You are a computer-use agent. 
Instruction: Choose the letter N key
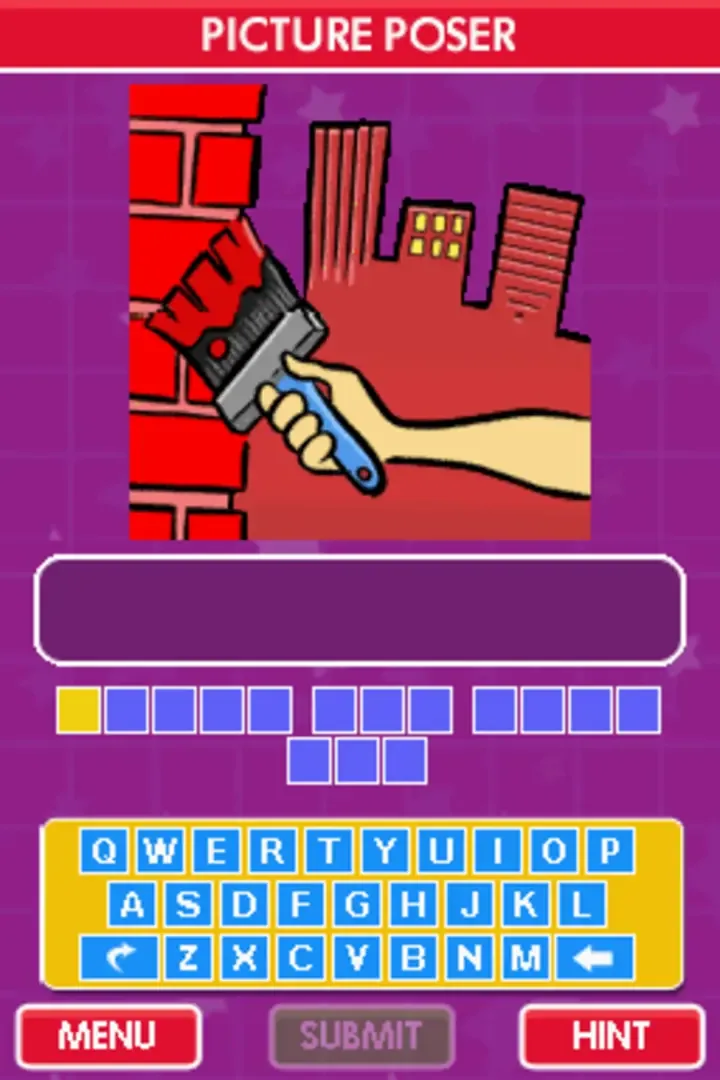(468, 959)
